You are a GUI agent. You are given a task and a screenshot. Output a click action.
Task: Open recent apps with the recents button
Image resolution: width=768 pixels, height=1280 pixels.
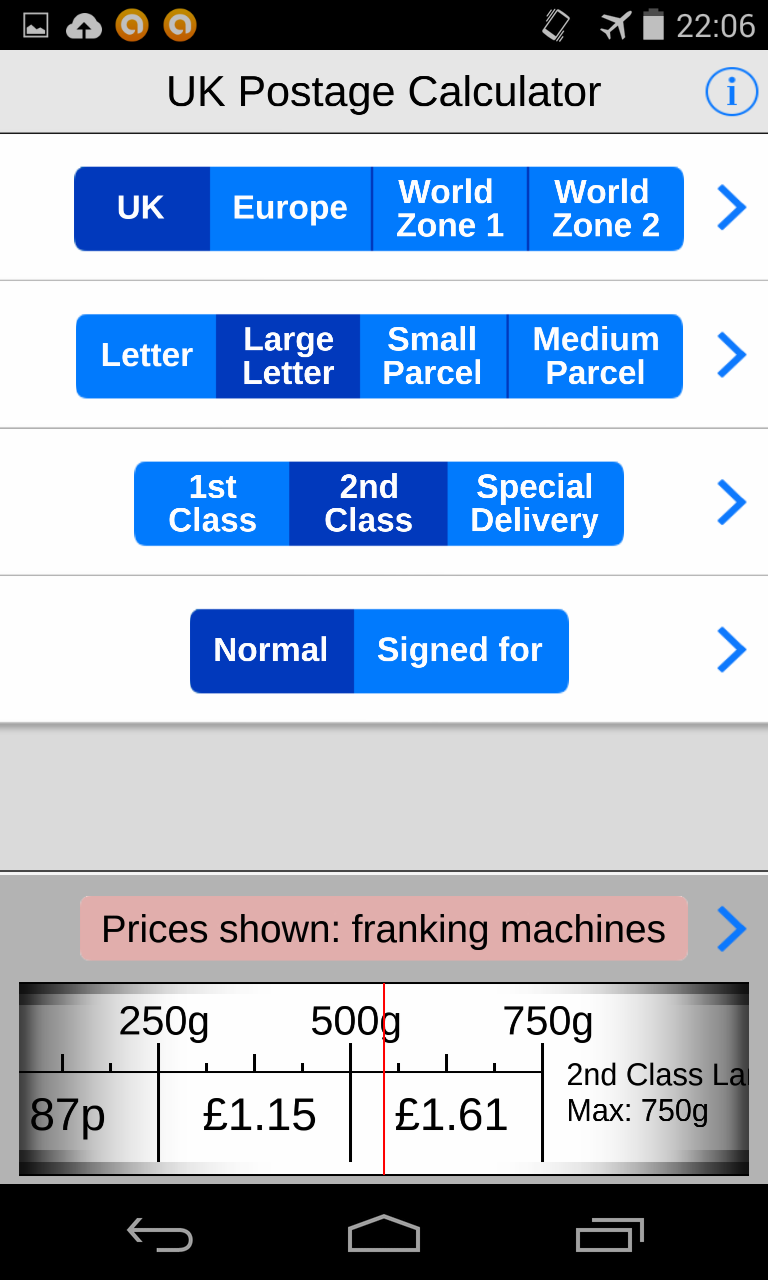[609, 1235]
